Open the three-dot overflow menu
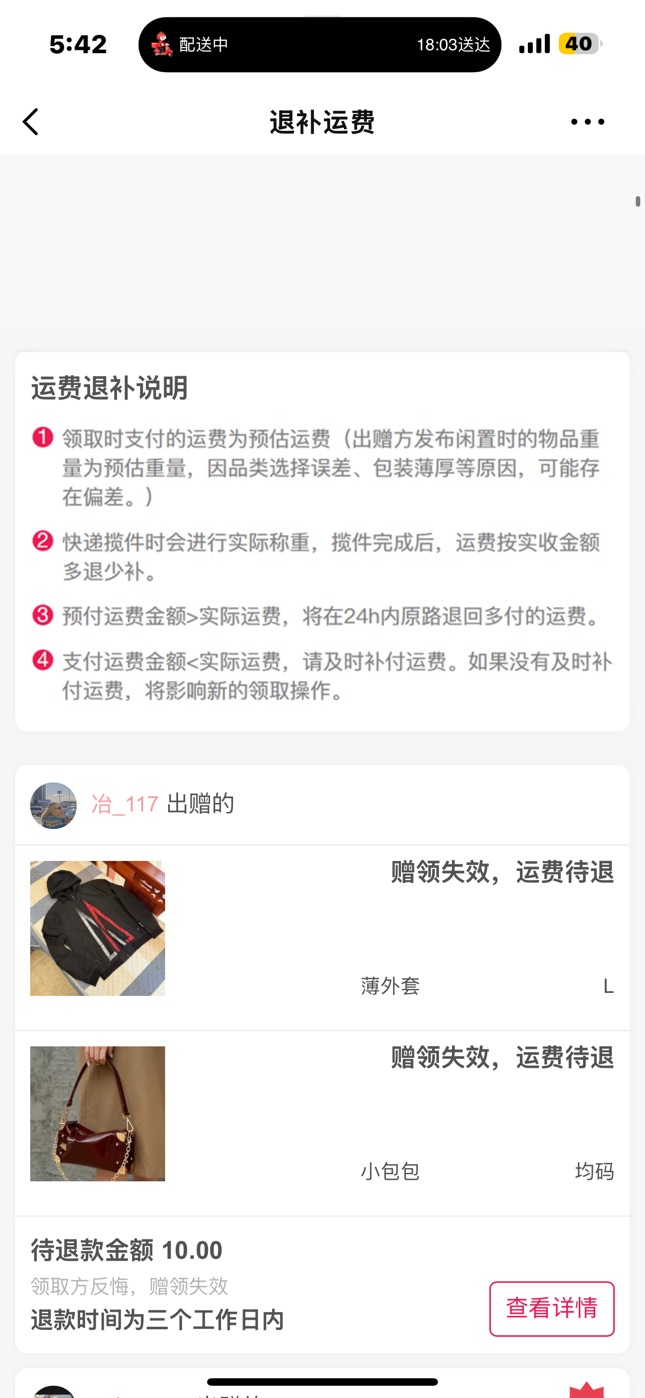The image size is (645, 1398). [587, 122]
